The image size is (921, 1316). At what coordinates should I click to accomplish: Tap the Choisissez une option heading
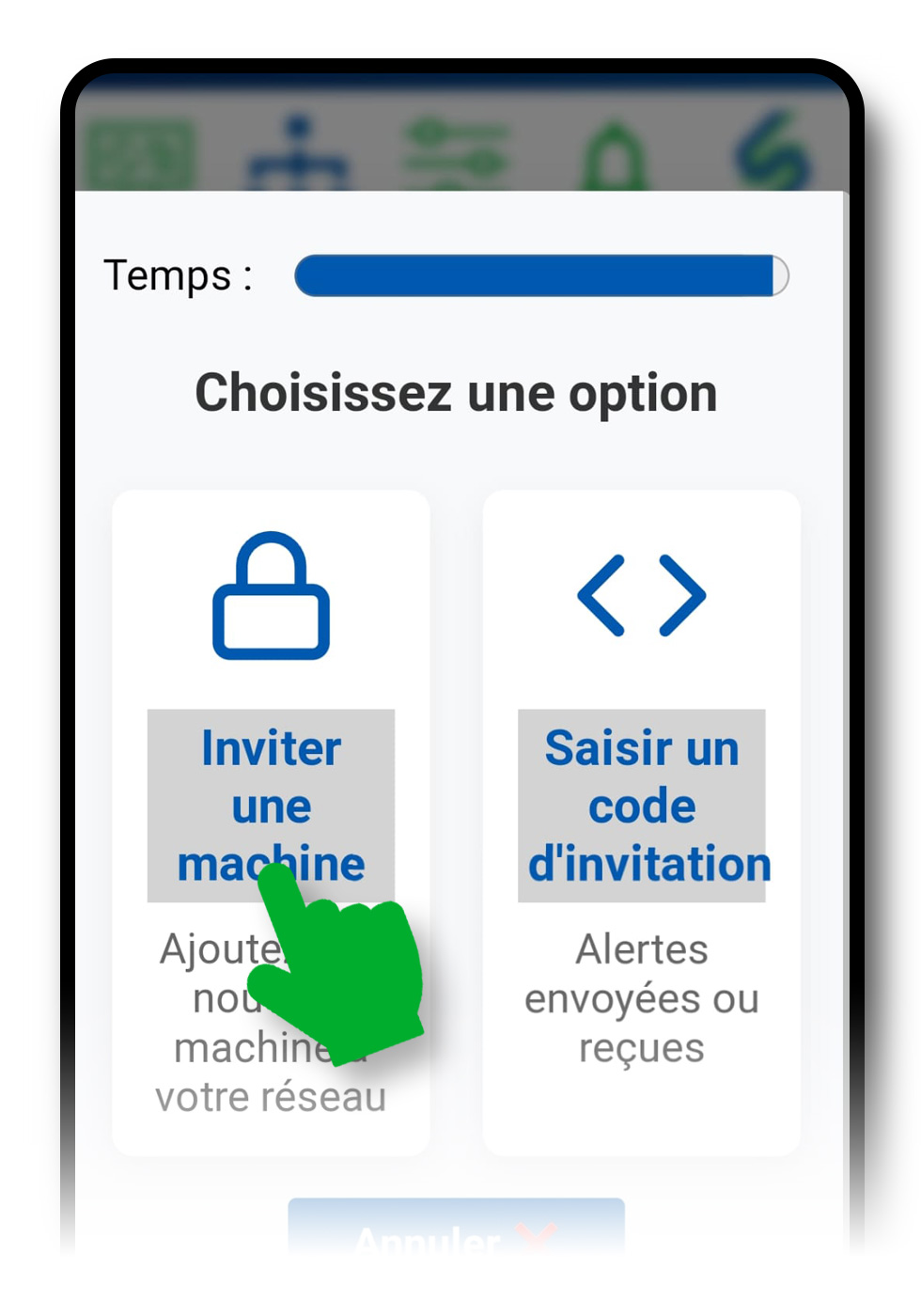coord(457,393)
